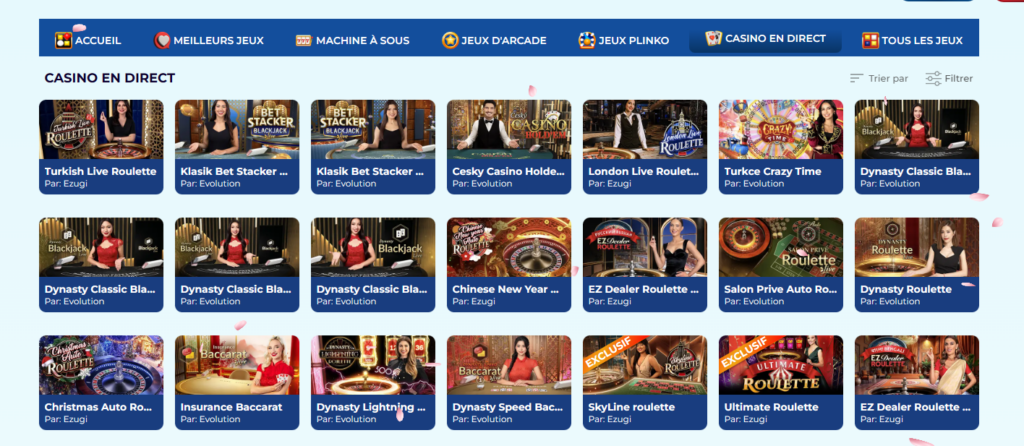Select the Jeux d'Arcade tab
The image size is (1024, 446).
(494, 40)
